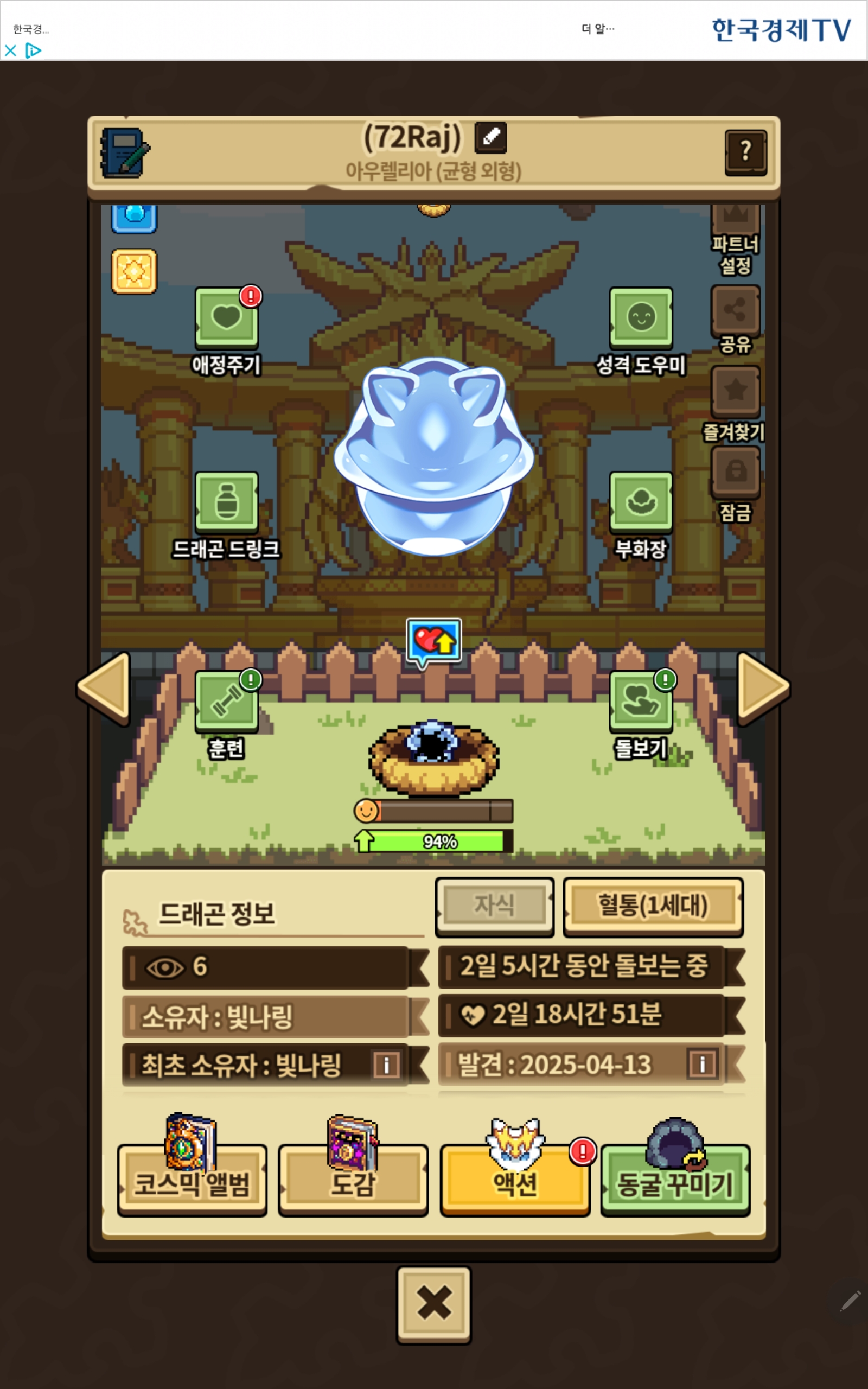Close the dragon info panel
This screenshot has width=868, height=1389.
click(x=434, y=1304)
